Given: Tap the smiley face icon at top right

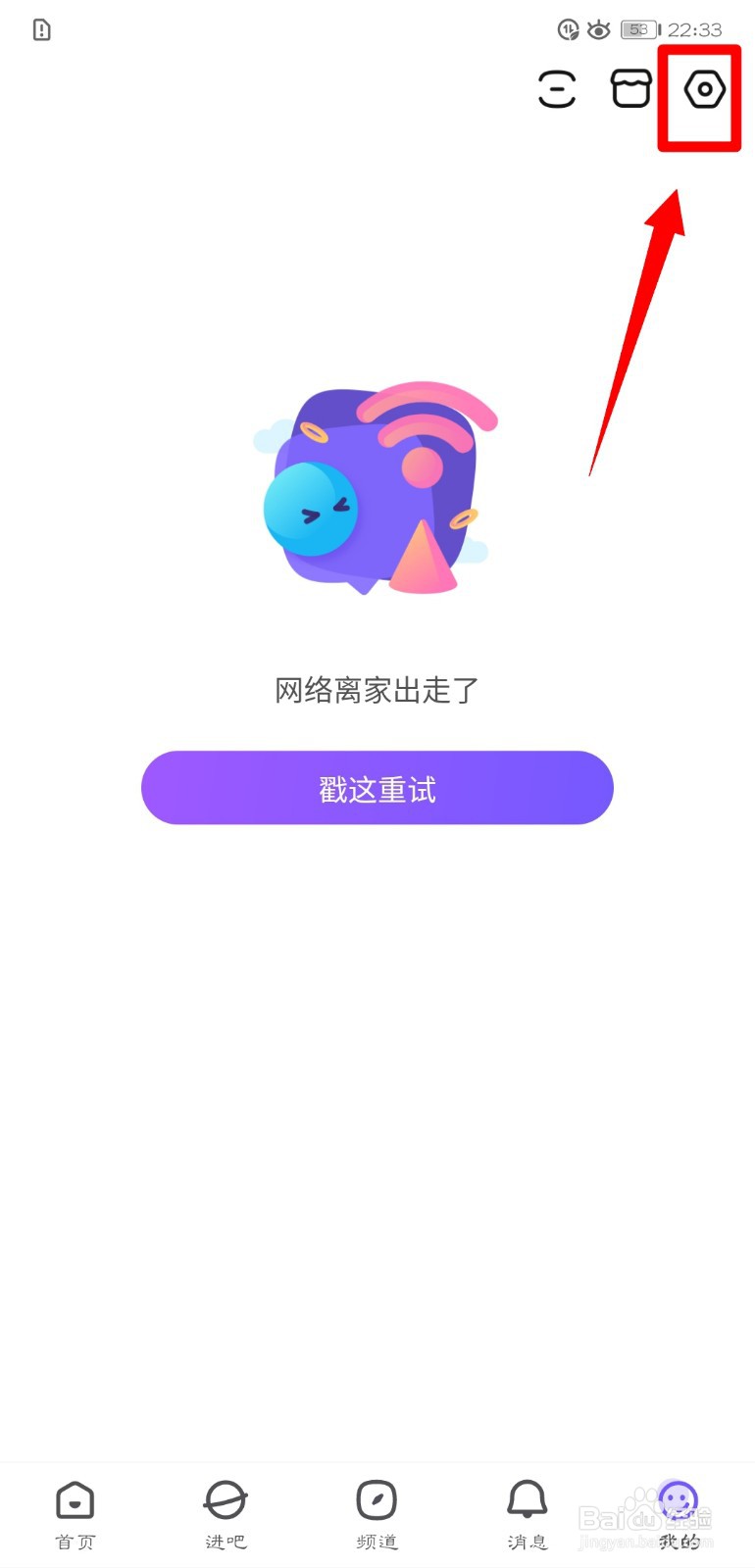Looking at the screenshot, I should coord(556,90).
